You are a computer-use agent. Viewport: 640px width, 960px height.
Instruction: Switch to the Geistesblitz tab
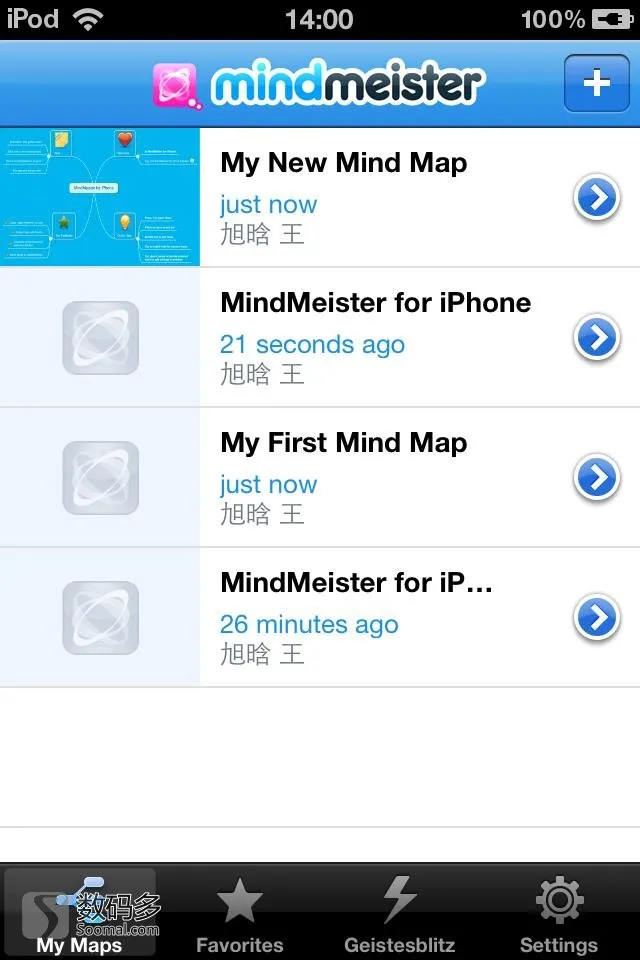pyautogui.click(x=399, y=914)
